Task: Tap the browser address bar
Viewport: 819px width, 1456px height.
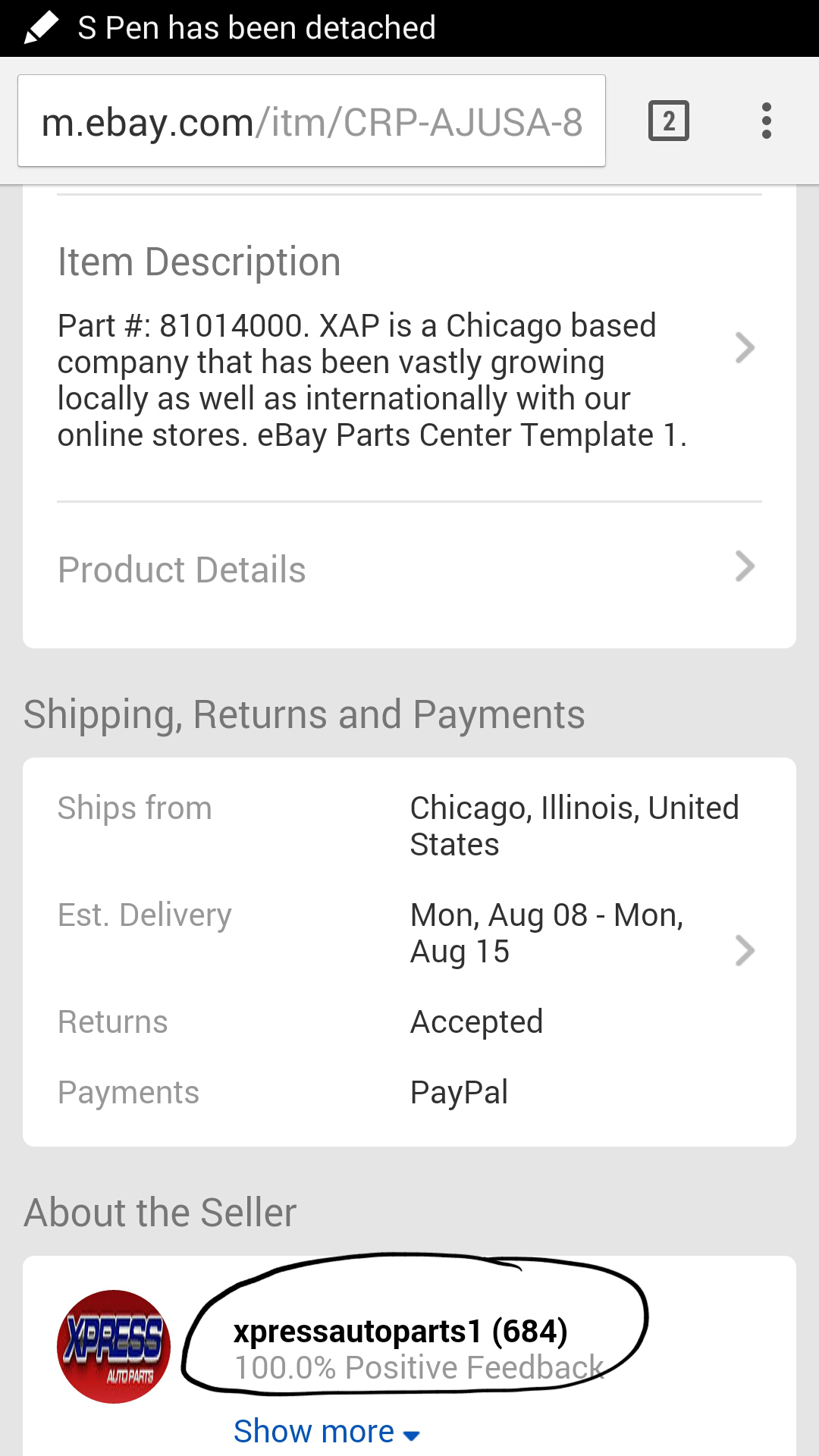Action: [x=311, y=121]
